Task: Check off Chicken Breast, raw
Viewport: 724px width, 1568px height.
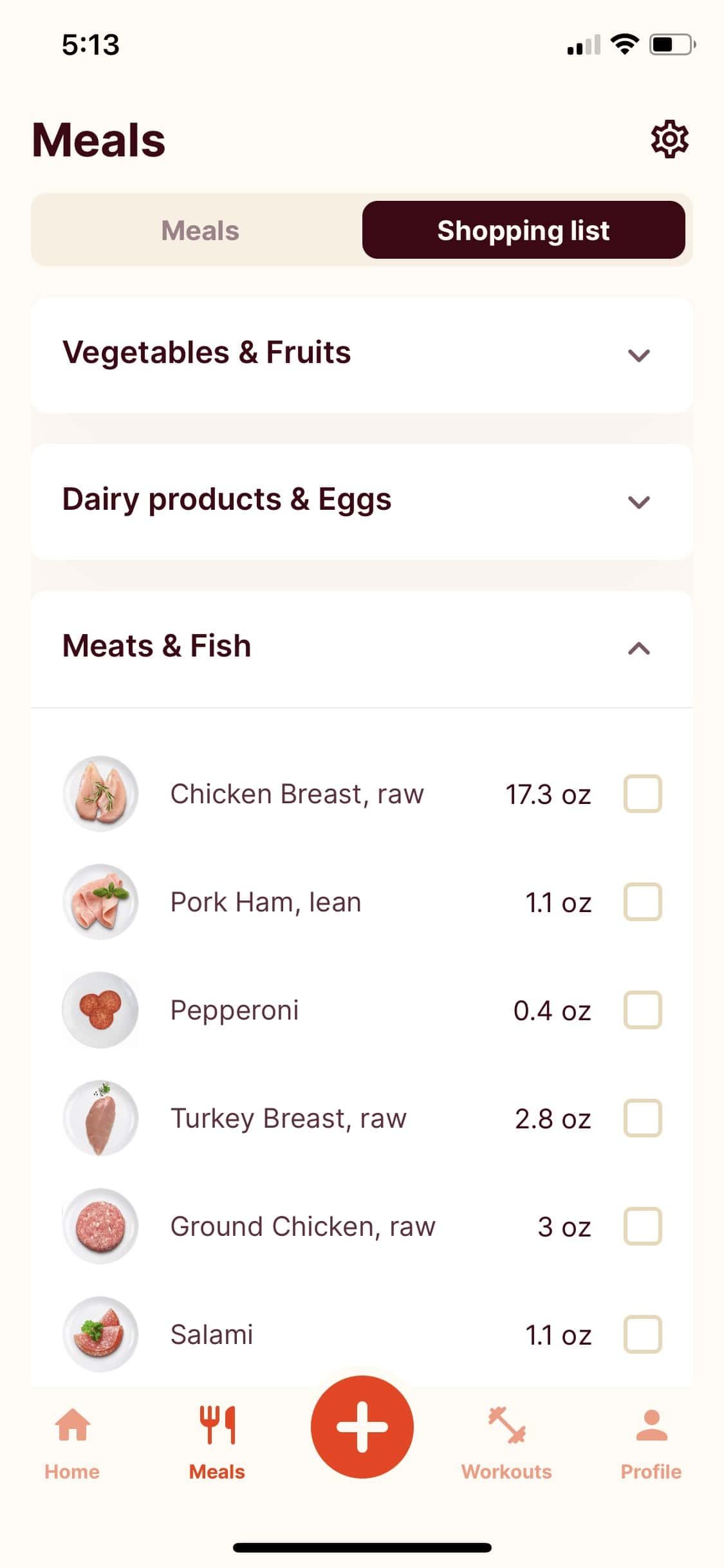Action: pyautogui.click(x=642, y=794)
